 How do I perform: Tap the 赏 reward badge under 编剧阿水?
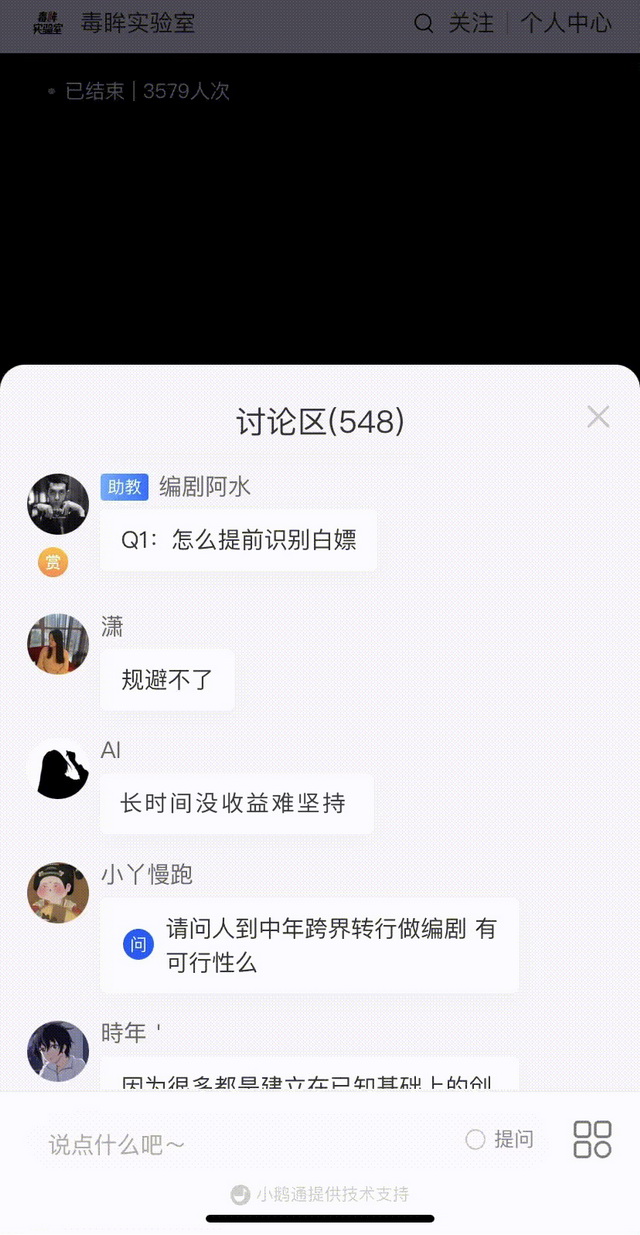[53, 562]
